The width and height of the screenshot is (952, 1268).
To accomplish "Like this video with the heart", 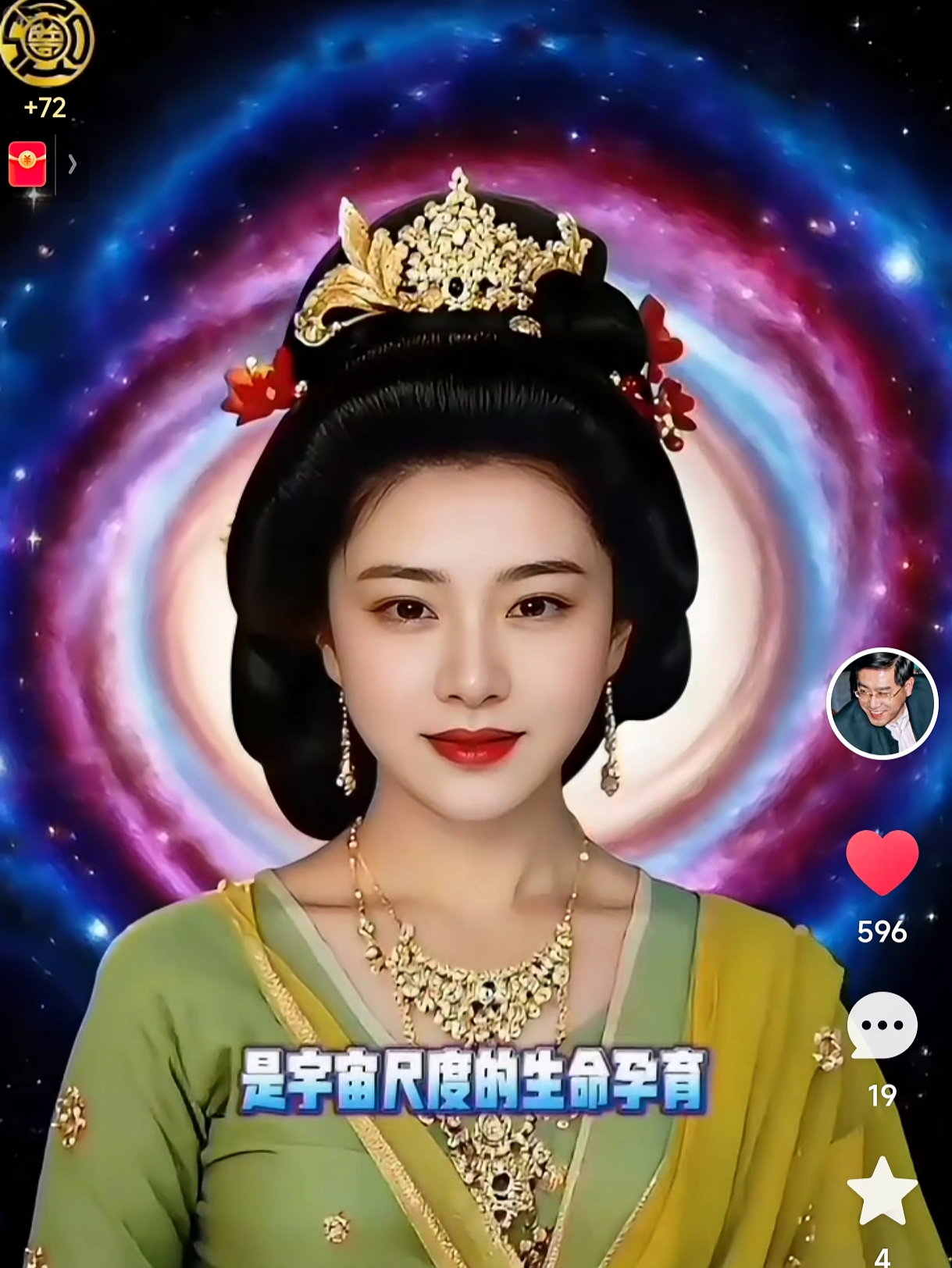I will point(882,862).
